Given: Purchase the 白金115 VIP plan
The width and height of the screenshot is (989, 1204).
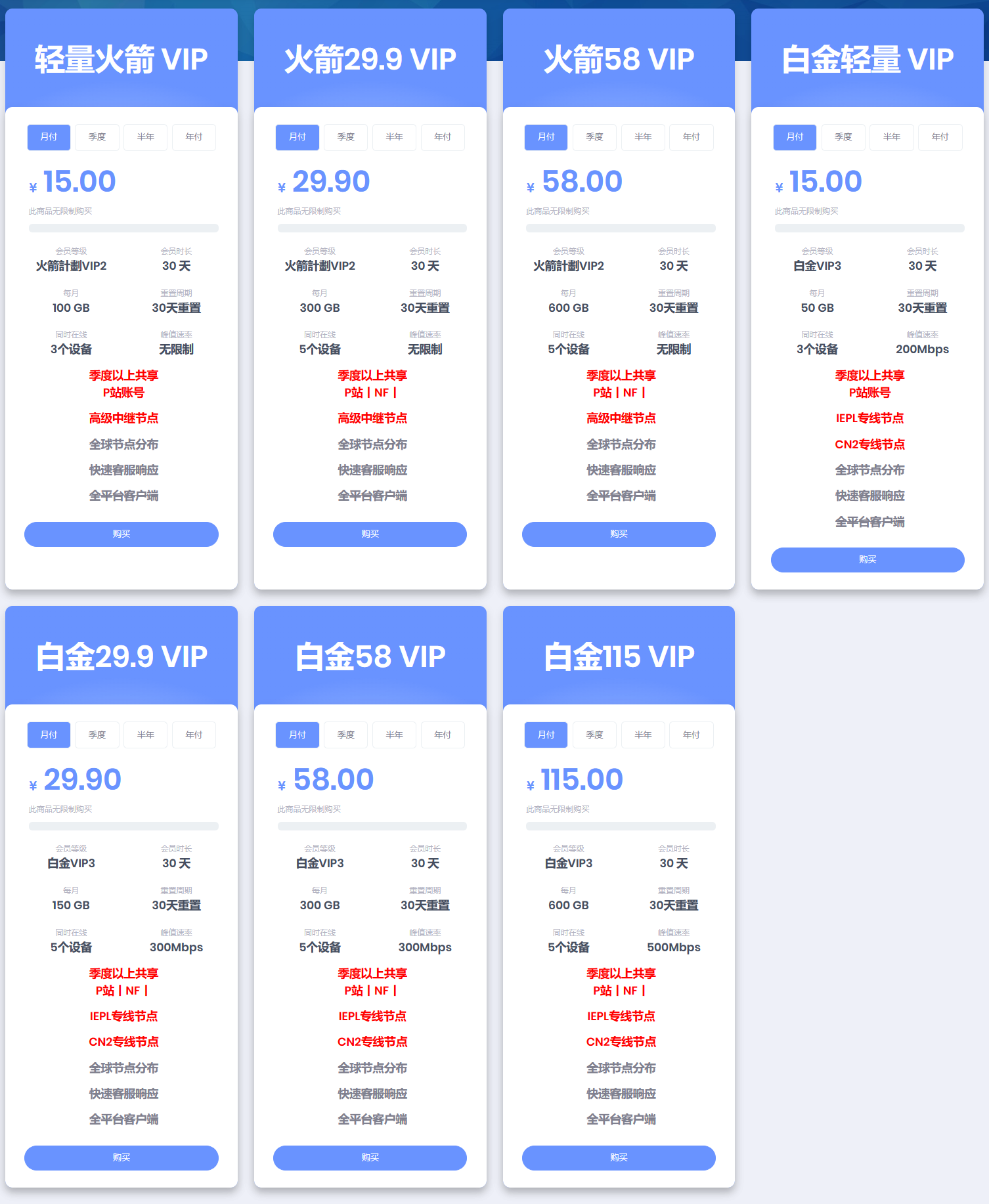Looking at the screenshot, I should [619, 1157].
